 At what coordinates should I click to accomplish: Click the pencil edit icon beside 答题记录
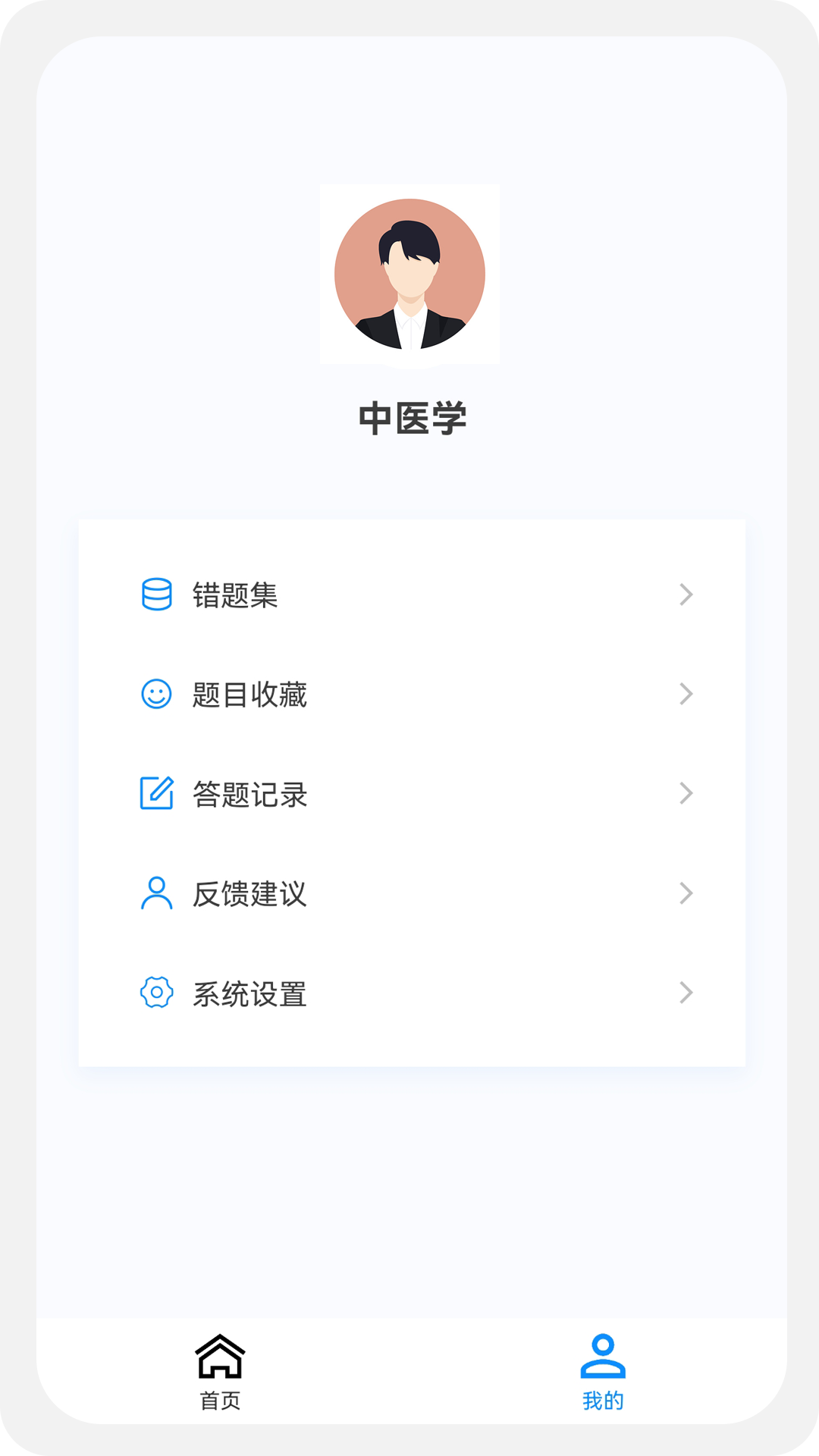tap(155, 795)
